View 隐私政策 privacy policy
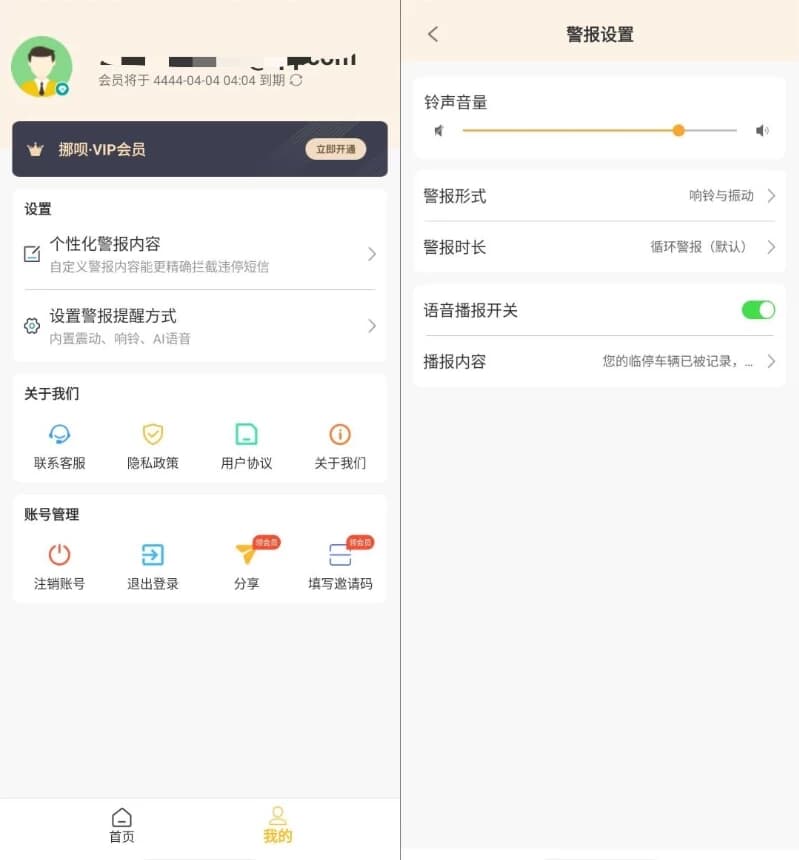Image resolution: width=799 pixels, height=860 pixels. point(152,446)
